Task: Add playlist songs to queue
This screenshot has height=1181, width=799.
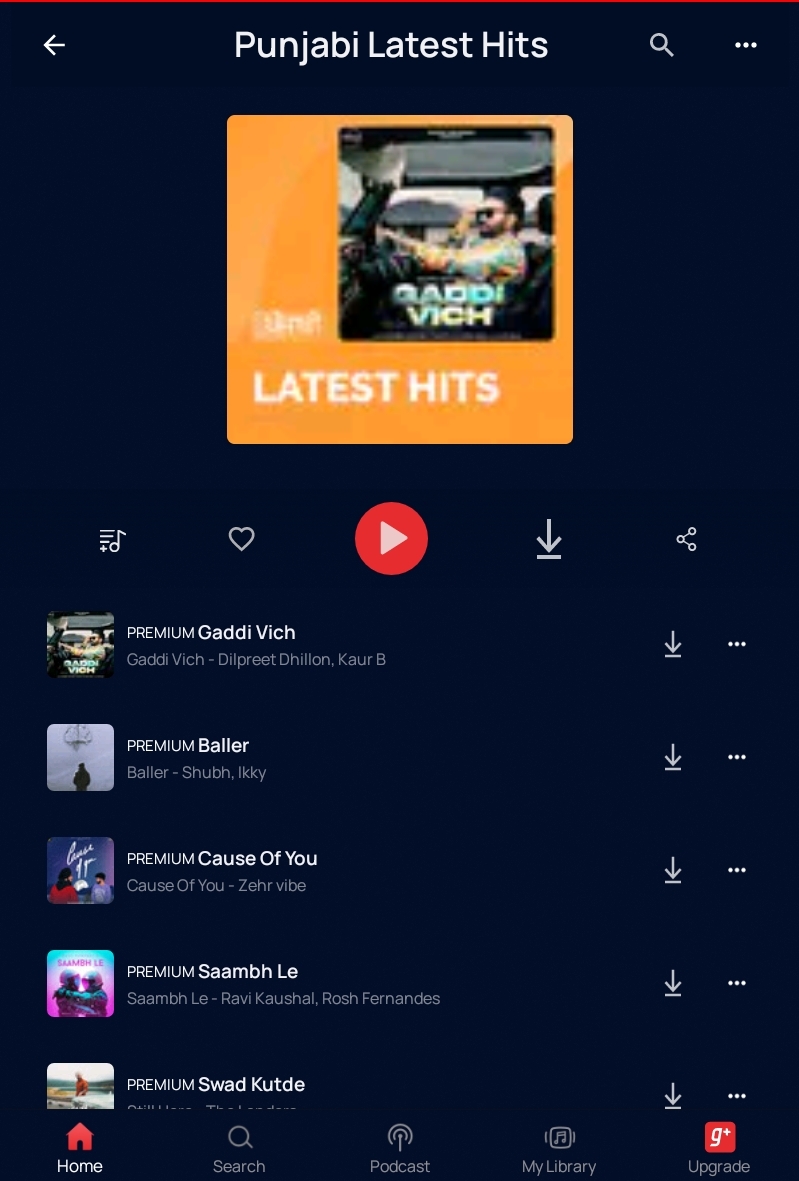Action: pos(112,540)
